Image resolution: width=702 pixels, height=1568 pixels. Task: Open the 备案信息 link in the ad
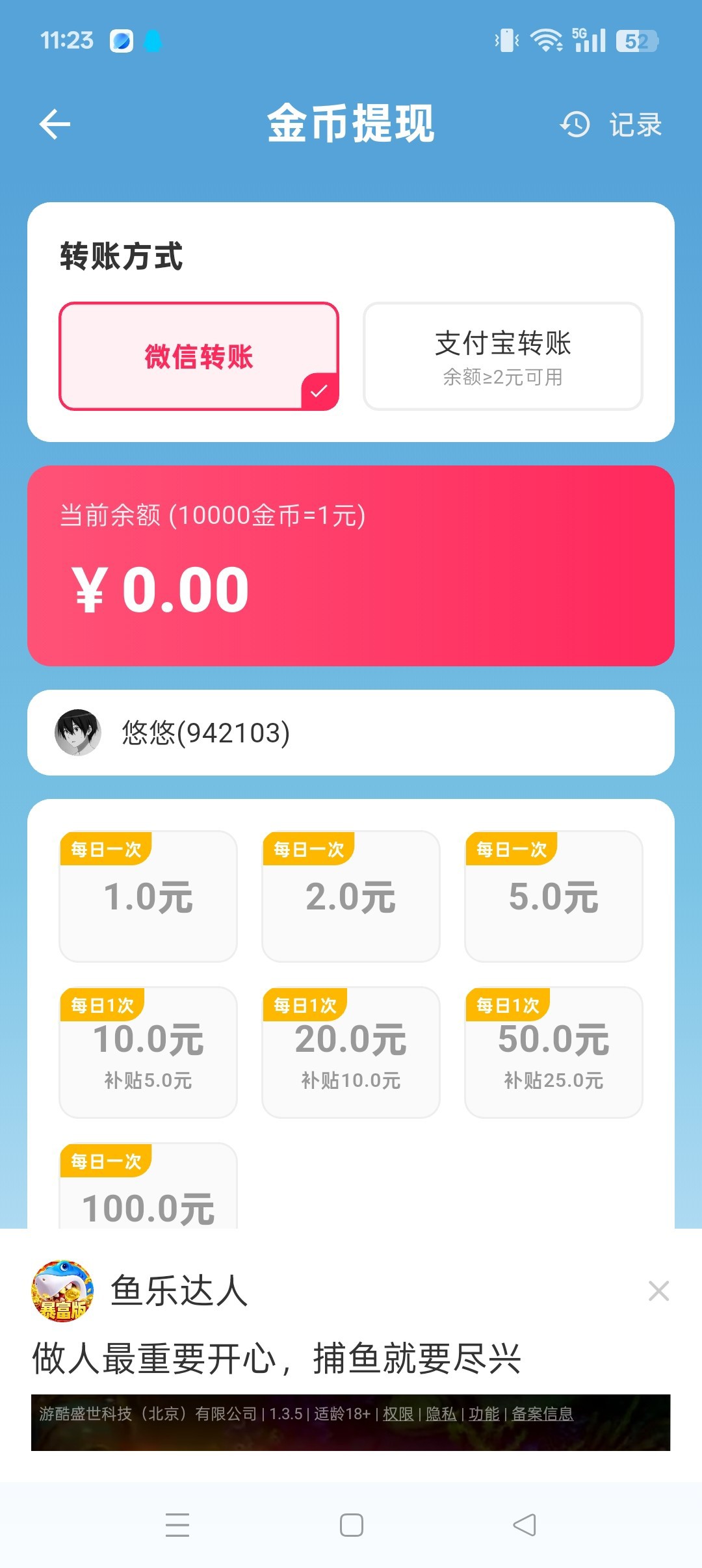click(542, 1413)
